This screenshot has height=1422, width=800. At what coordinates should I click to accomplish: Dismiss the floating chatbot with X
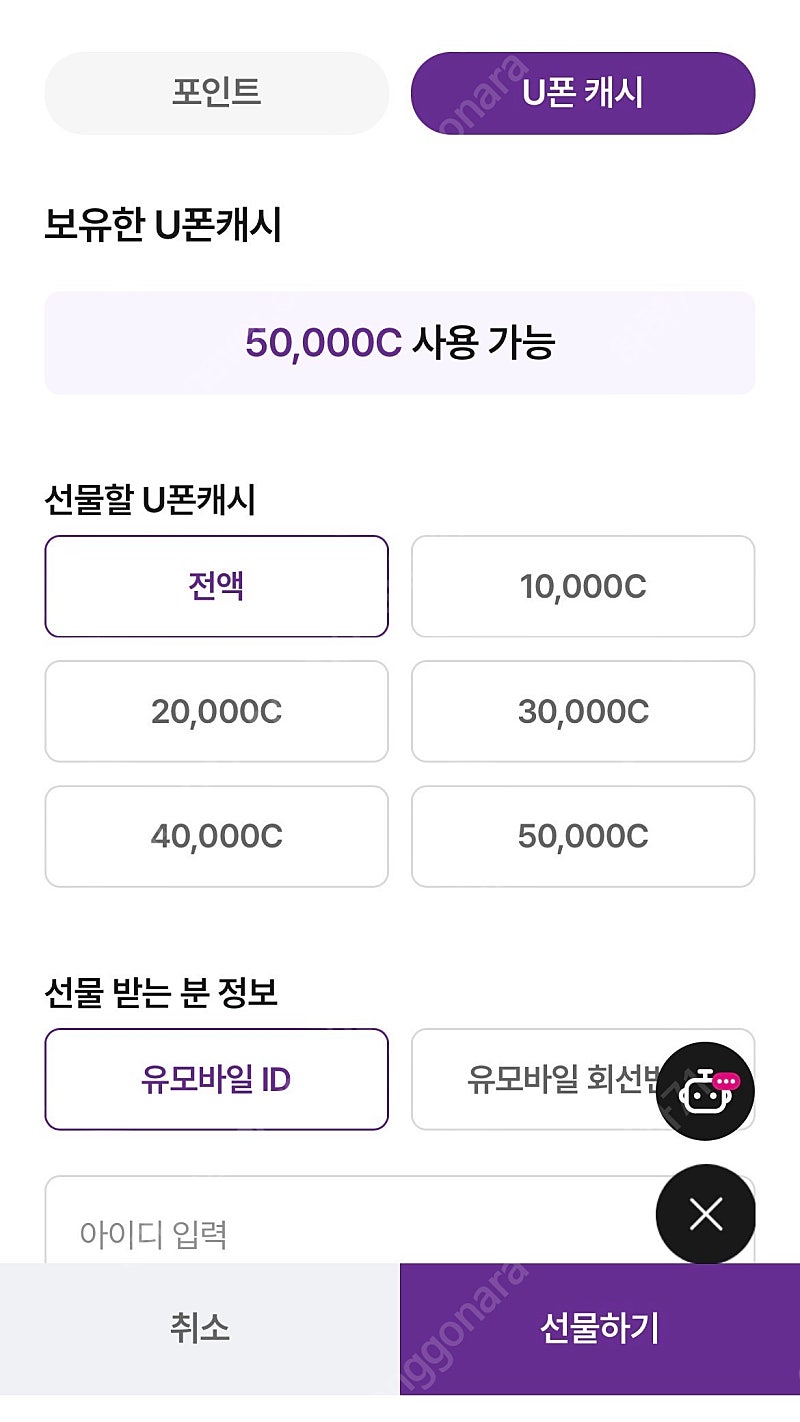coord(705,1214)
